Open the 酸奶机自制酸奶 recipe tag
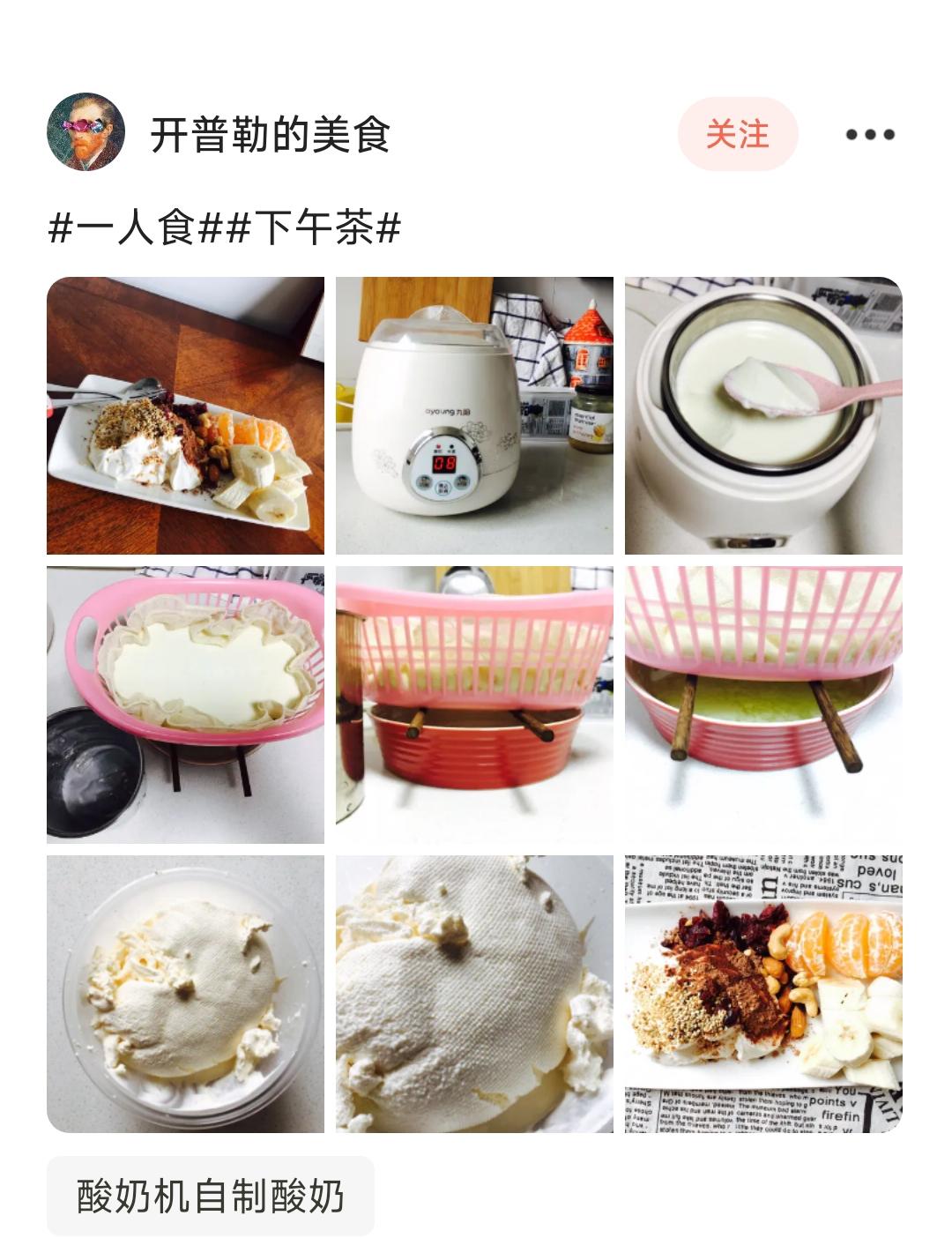Viewport: 952px width, 1238px height. 211,1196
